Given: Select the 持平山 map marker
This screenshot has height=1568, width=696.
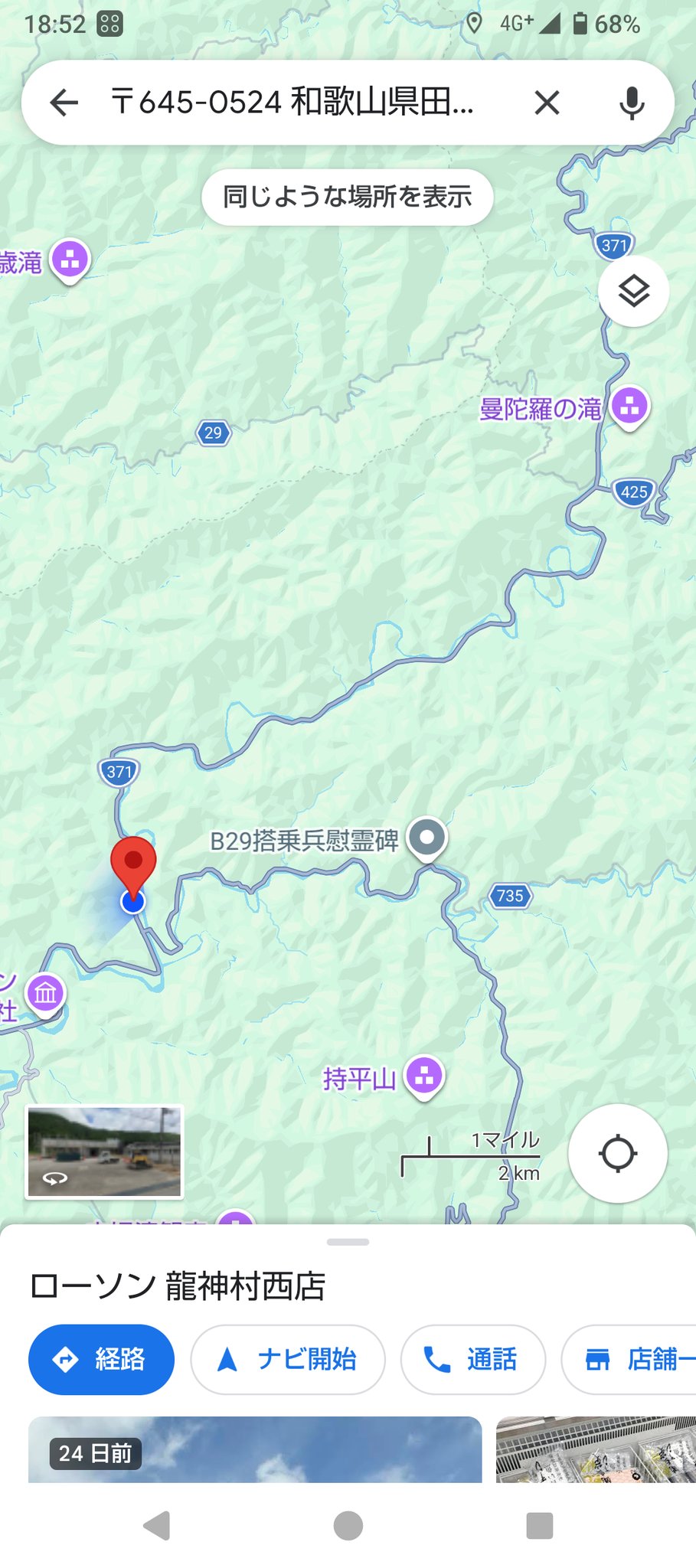Looking at the screenshot, I should tap(424, 1076).
